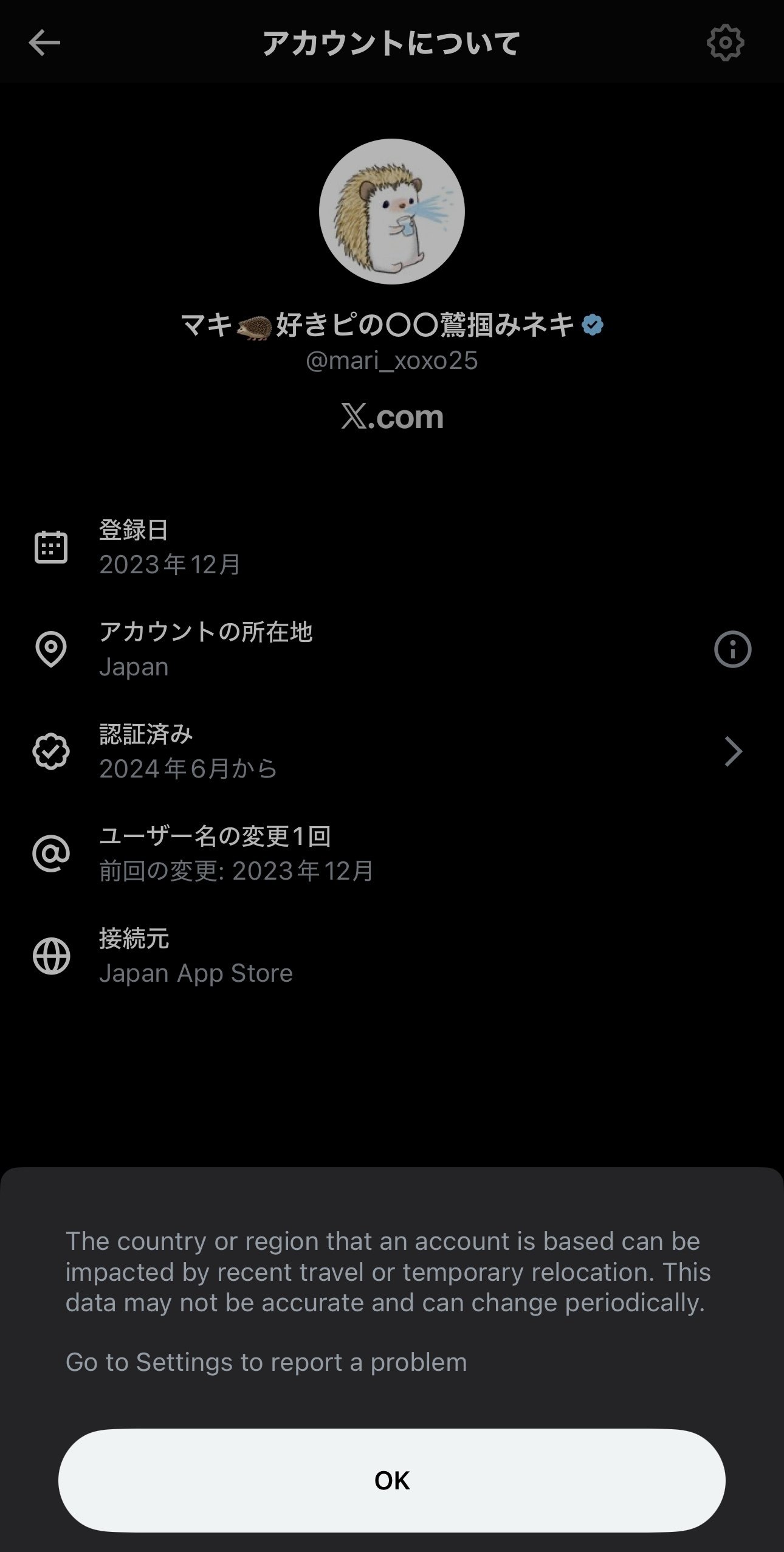Click the calendar icon next to 登録日

[52, 546]
